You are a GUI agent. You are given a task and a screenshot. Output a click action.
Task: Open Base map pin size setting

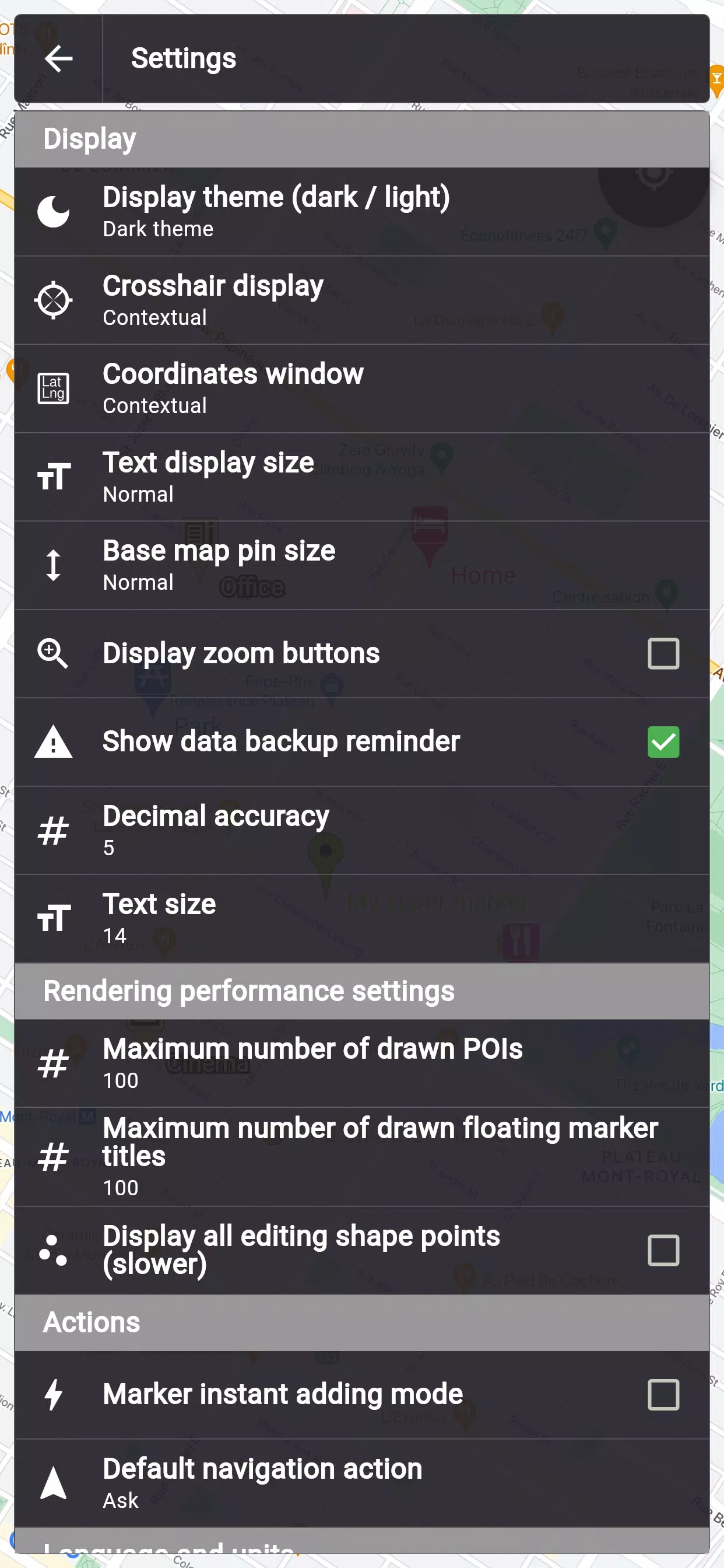[x=361, y=565]
